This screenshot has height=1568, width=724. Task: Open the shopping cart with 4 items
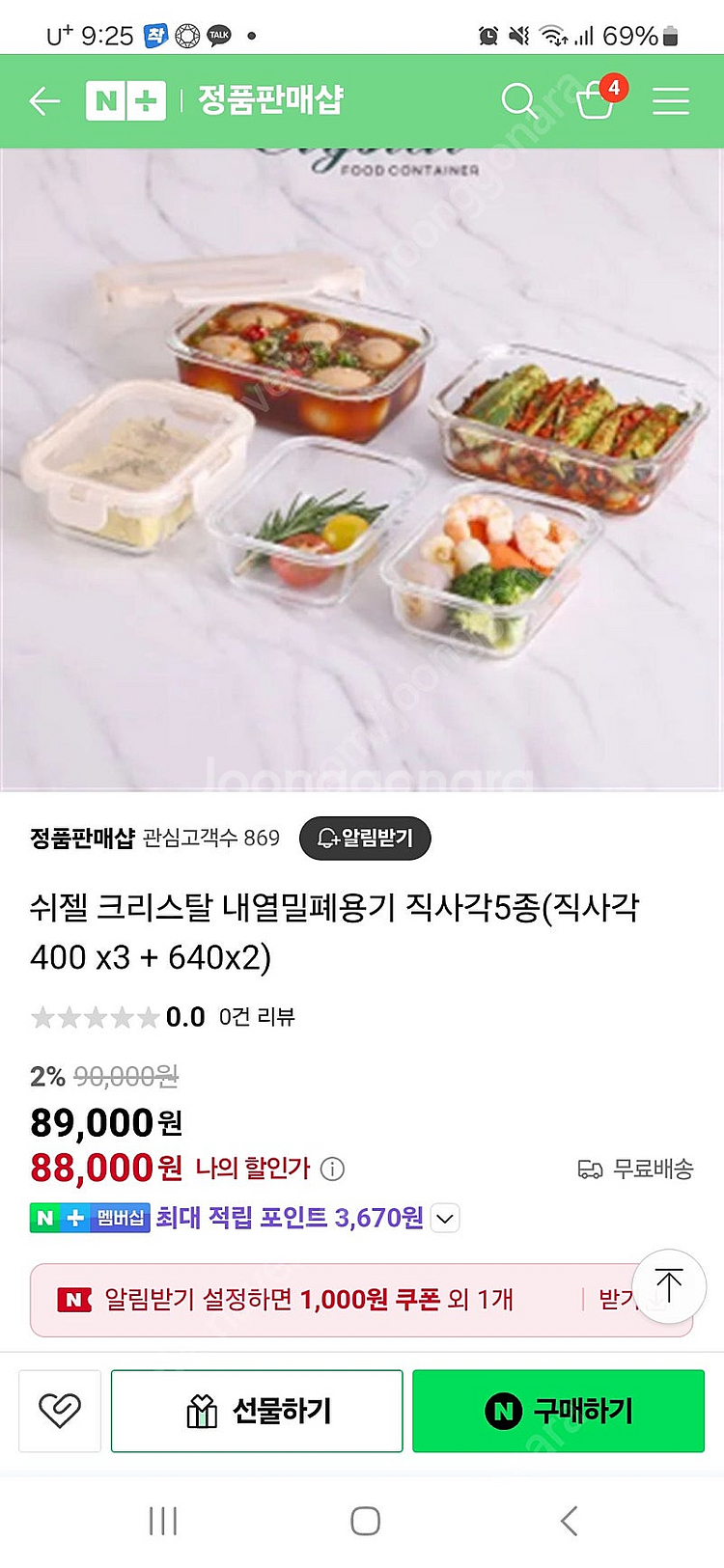pos(596,100)
